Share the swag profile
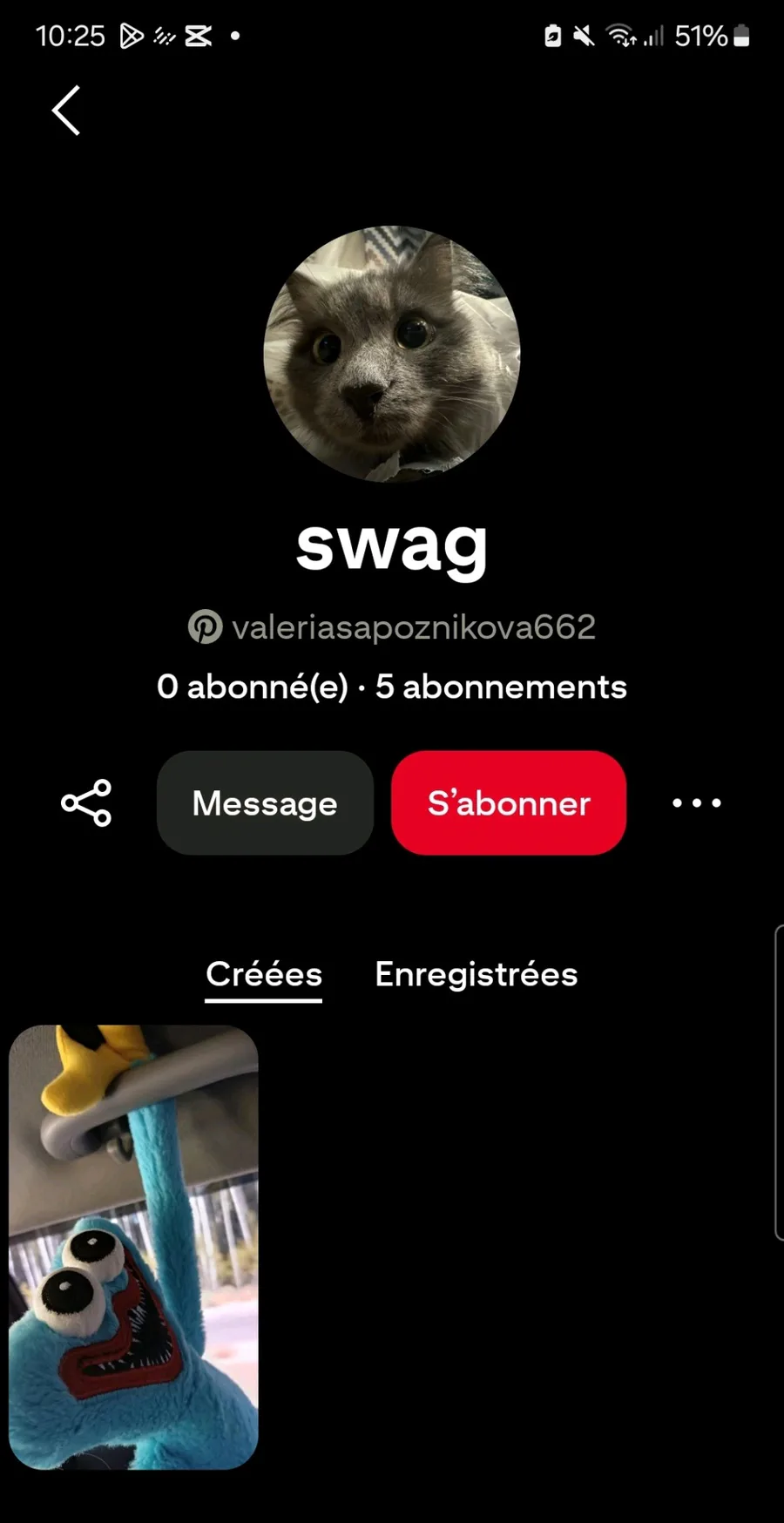Screen dimensions: 784x1523 point(86,802)
